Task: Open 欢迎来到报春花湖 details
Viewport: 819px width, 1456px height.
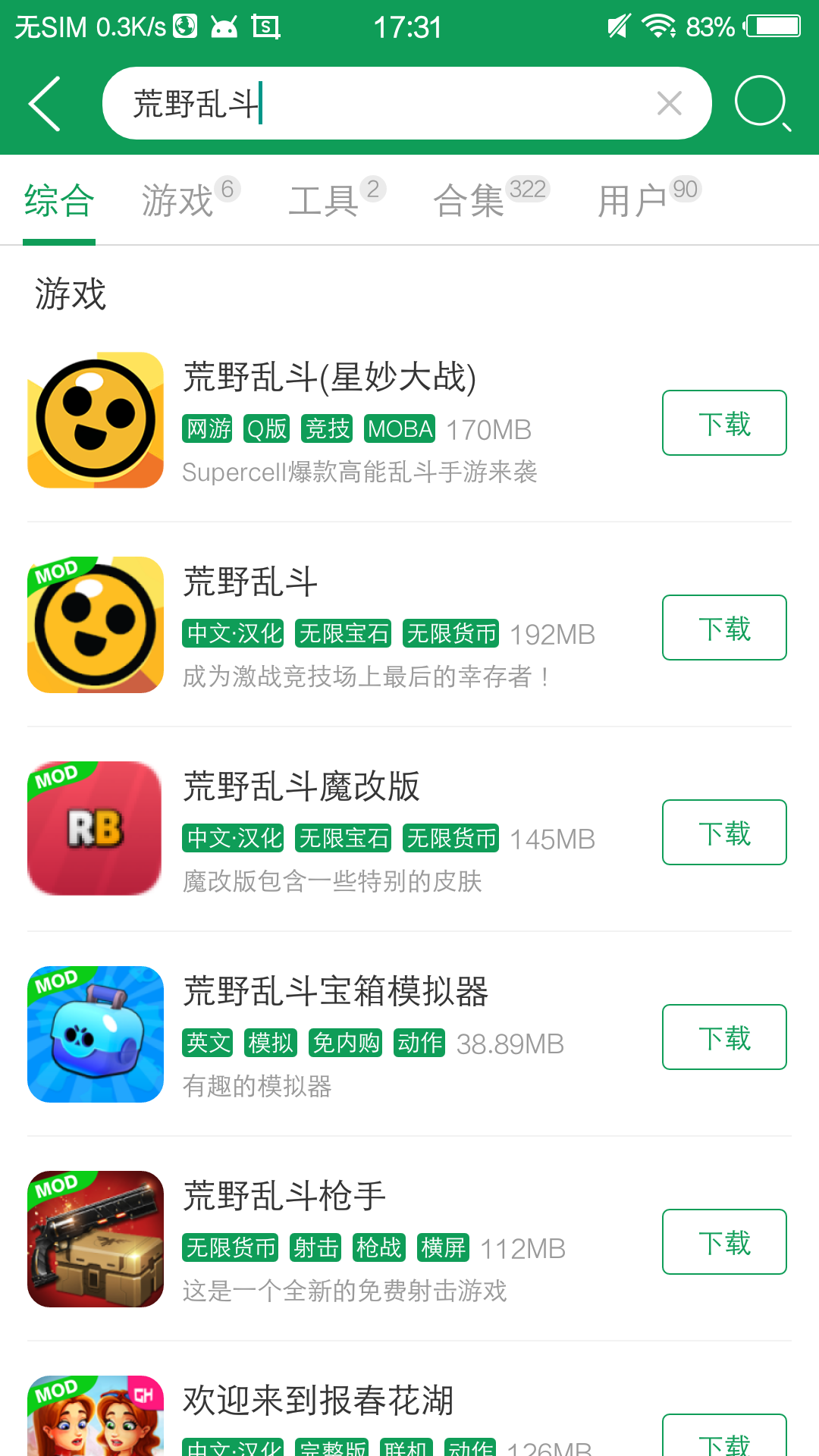Action: coord(318,1400)
